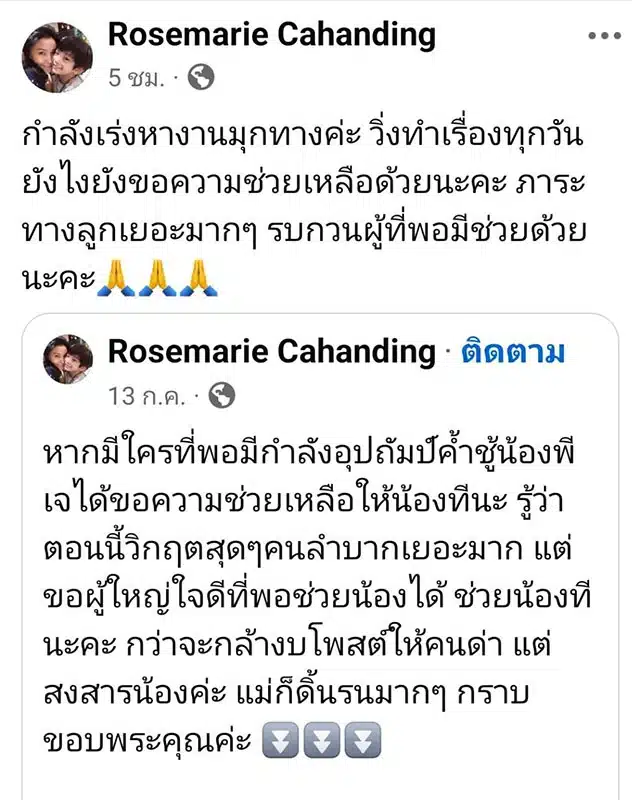Open the author's name in the shared post
The height and width of the screenshot is (800, 632).
point(271,352)
